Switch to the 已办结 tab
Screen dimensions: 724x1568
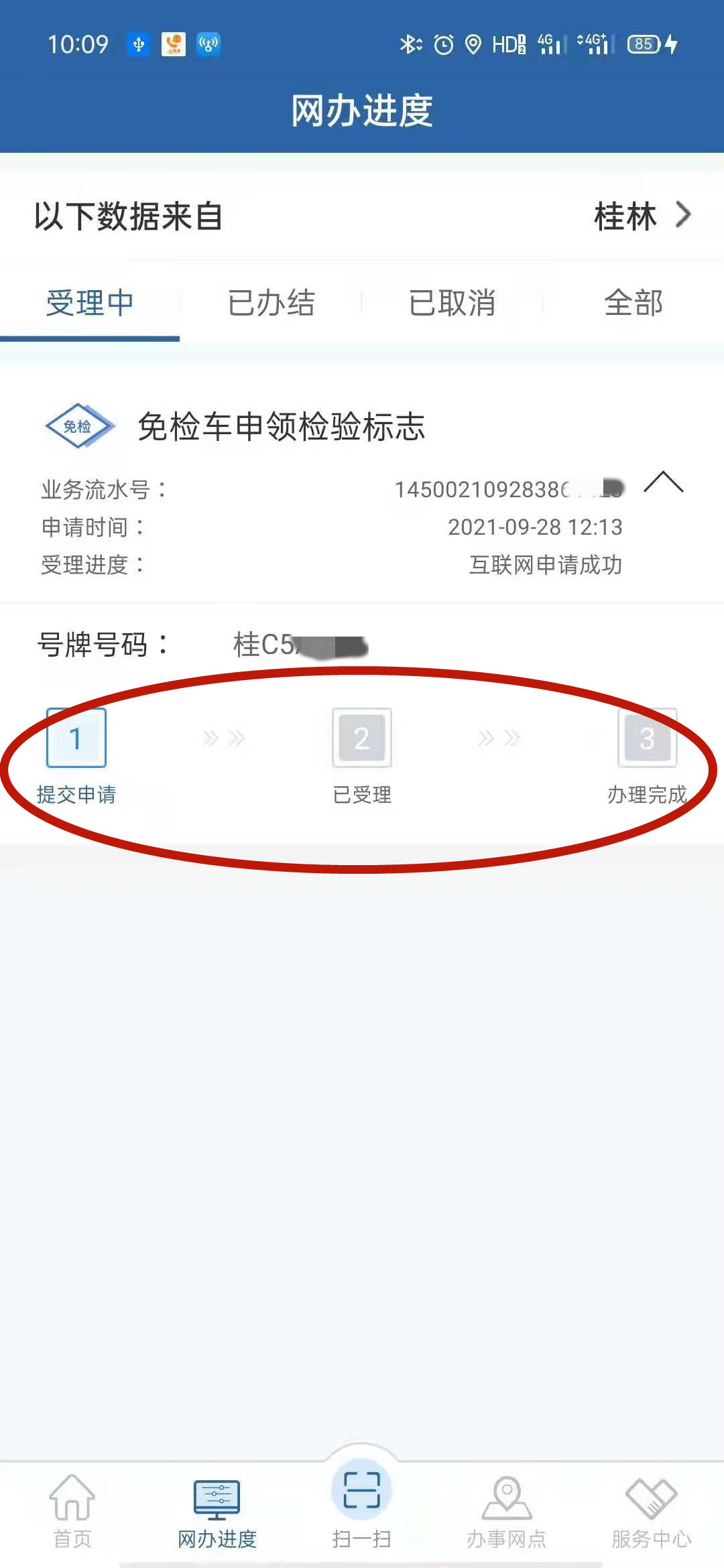(271, 303)
